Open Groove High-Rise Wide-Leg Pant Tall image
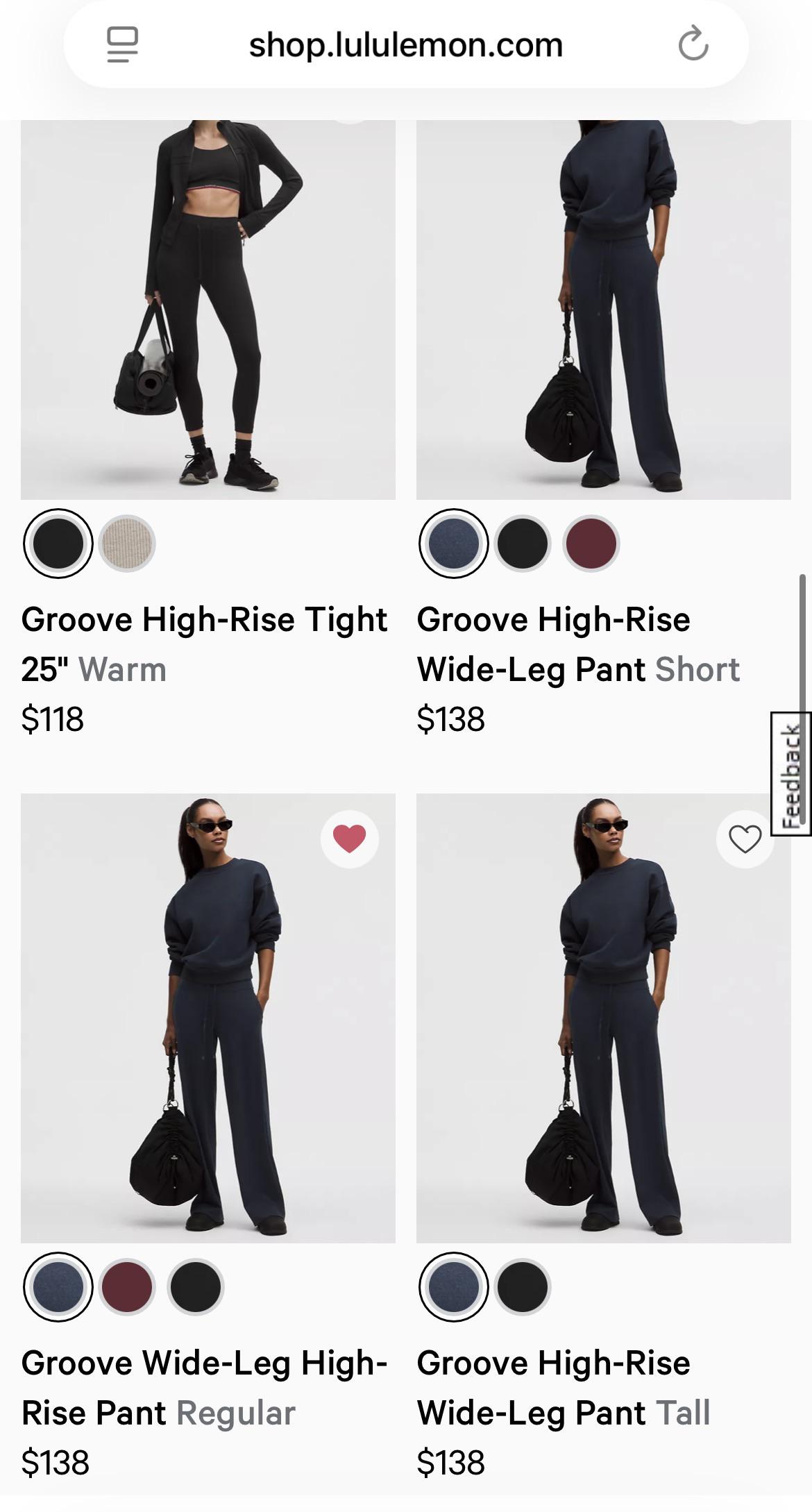 [x=604, y=1017]
